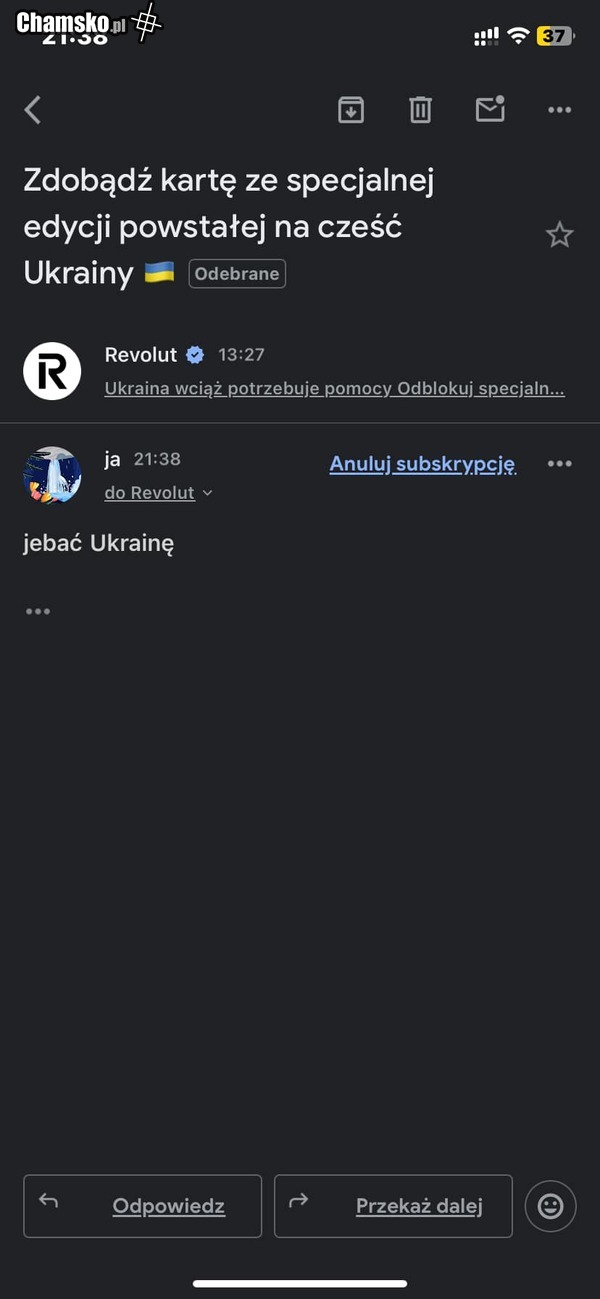Go back using the top-left arrow

[x=33, y=110]
